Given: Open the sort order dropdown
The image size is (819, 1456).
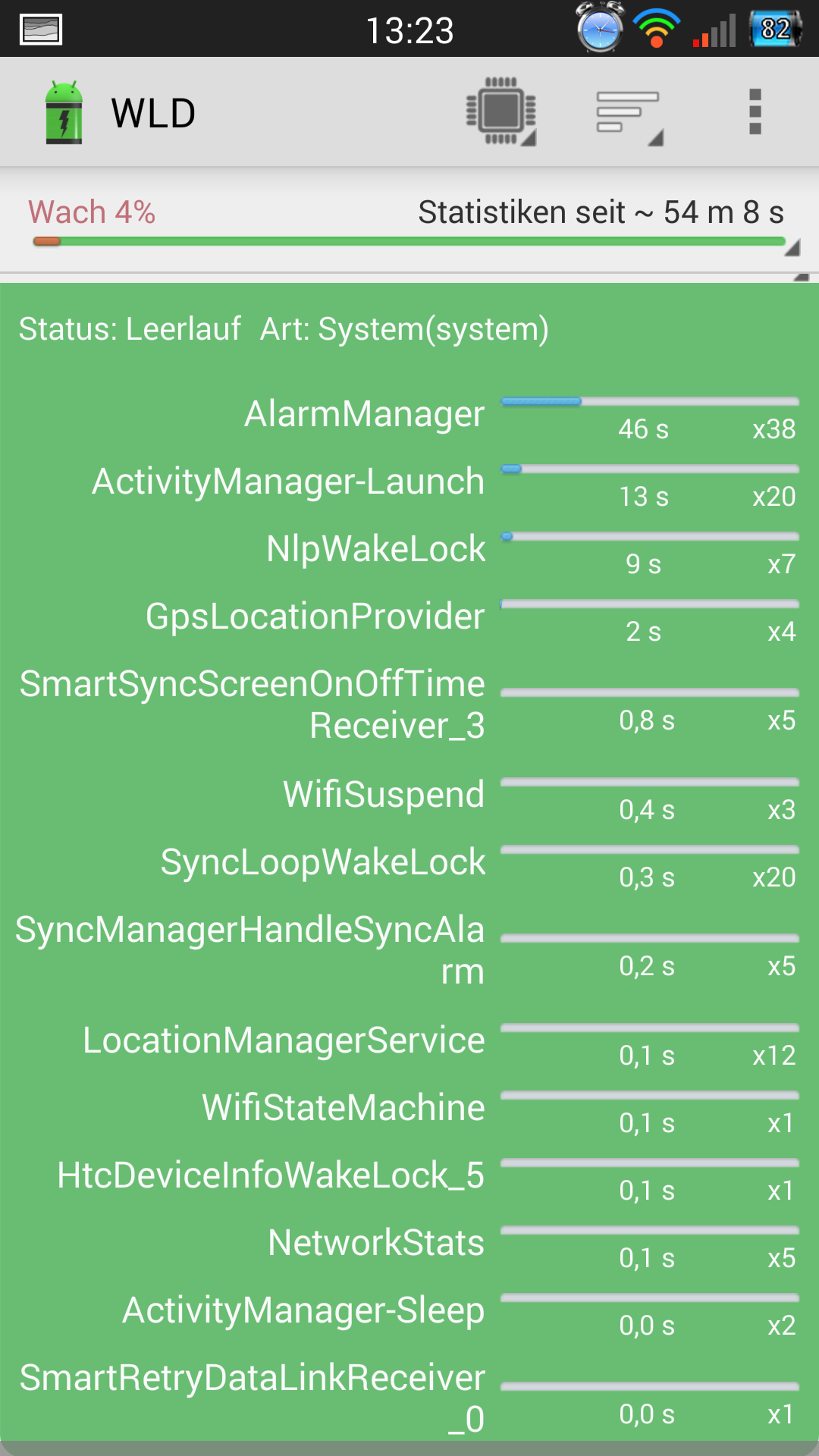Looking at the screenshot, I should pos(629,112).
